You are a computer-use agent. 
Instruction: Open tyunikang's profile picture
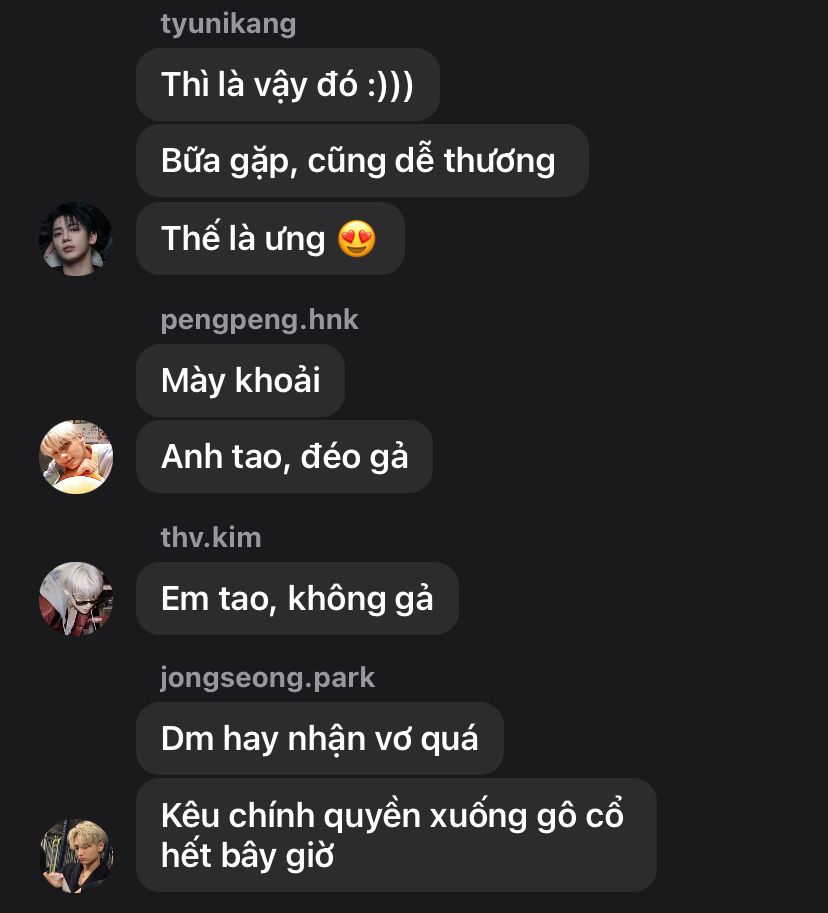76,239
